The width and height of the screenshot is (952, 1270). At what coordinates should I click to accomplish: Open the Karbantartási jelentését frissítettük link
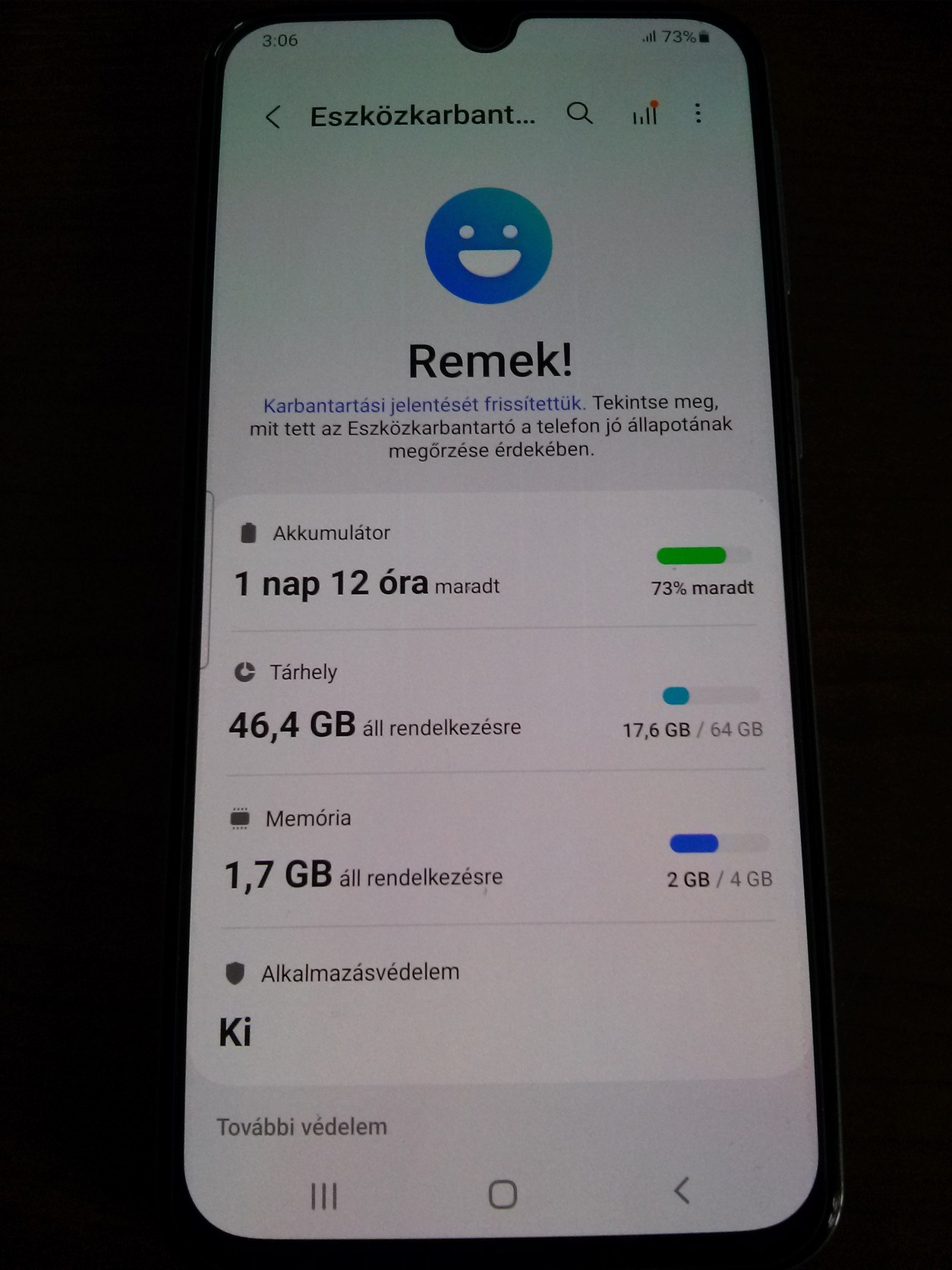point(424,404)
